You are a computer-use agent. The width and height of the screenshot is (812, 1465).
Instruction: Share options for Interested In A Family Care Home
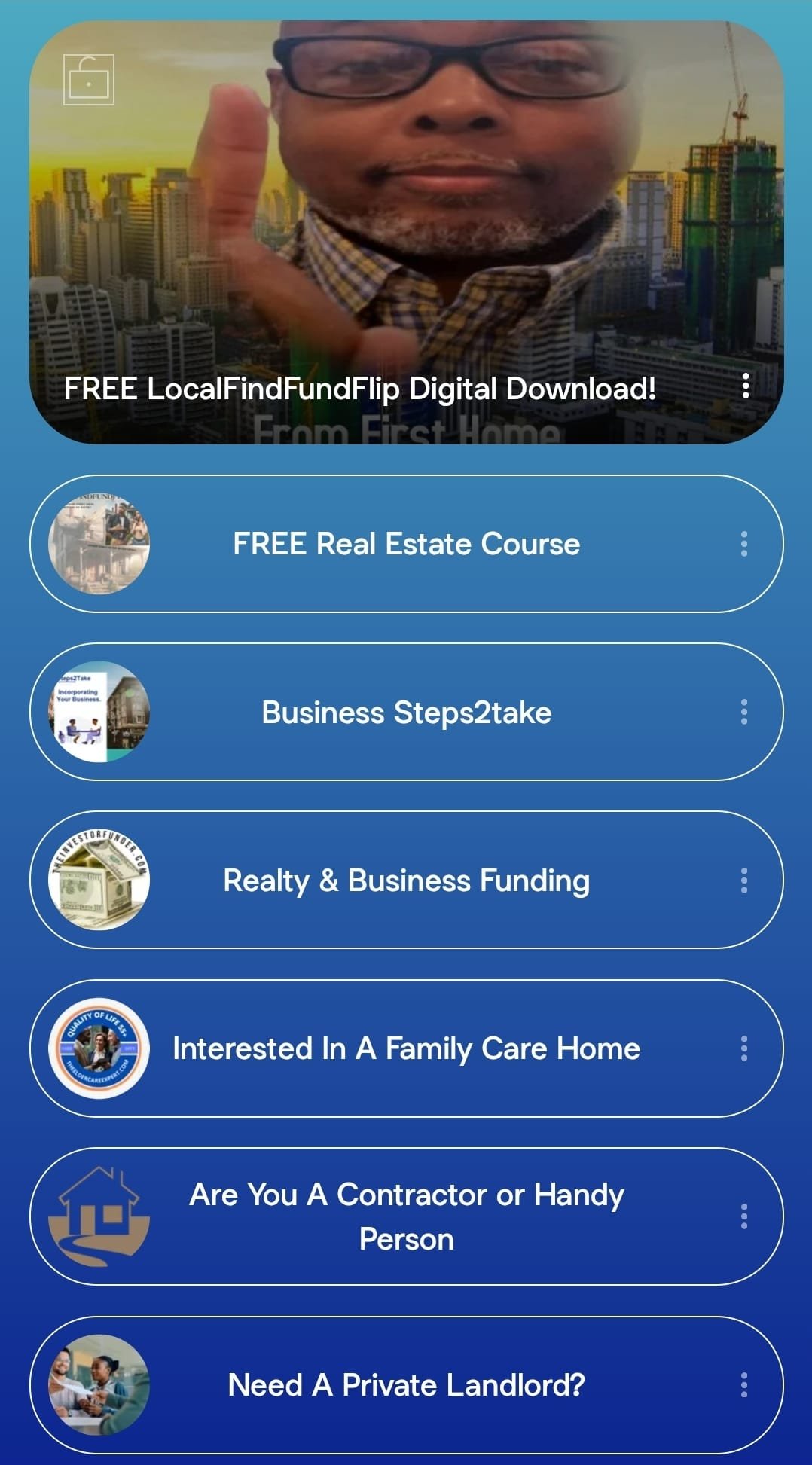click(744, 1048)
